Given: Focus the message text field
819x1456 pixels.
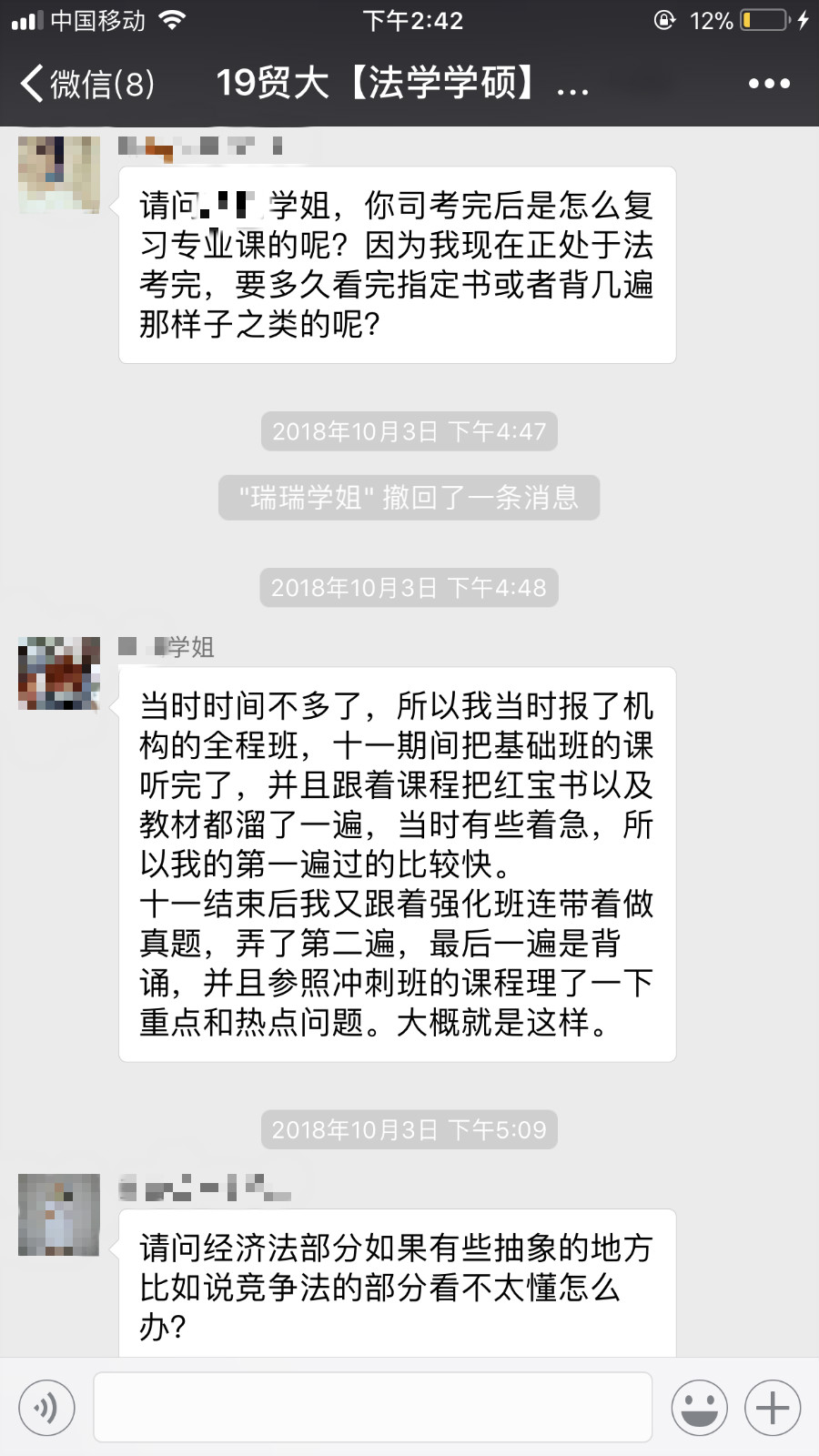Looking at the screenshot, I should 373,1408.
